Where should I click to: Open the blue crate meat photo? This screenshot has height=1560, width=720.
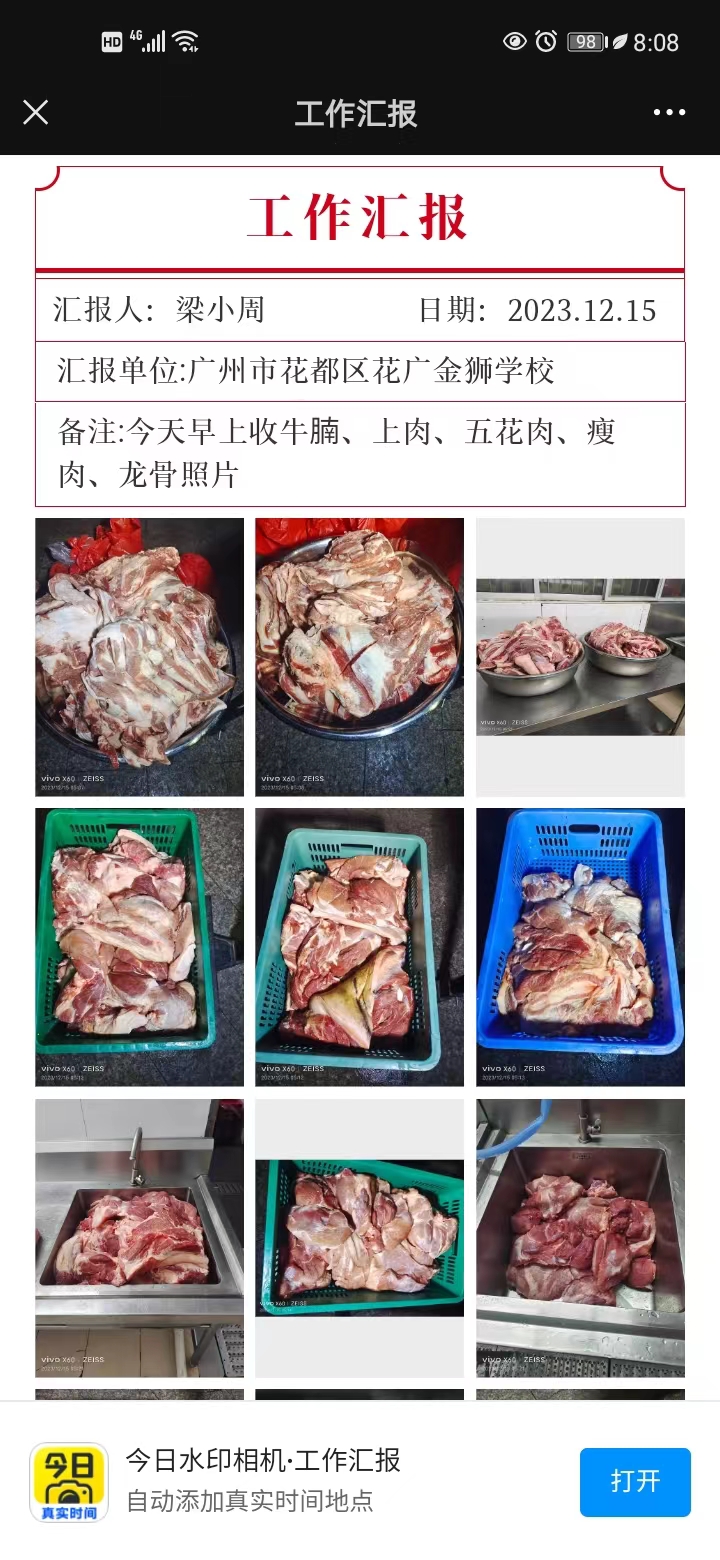[x=580, y=946]
